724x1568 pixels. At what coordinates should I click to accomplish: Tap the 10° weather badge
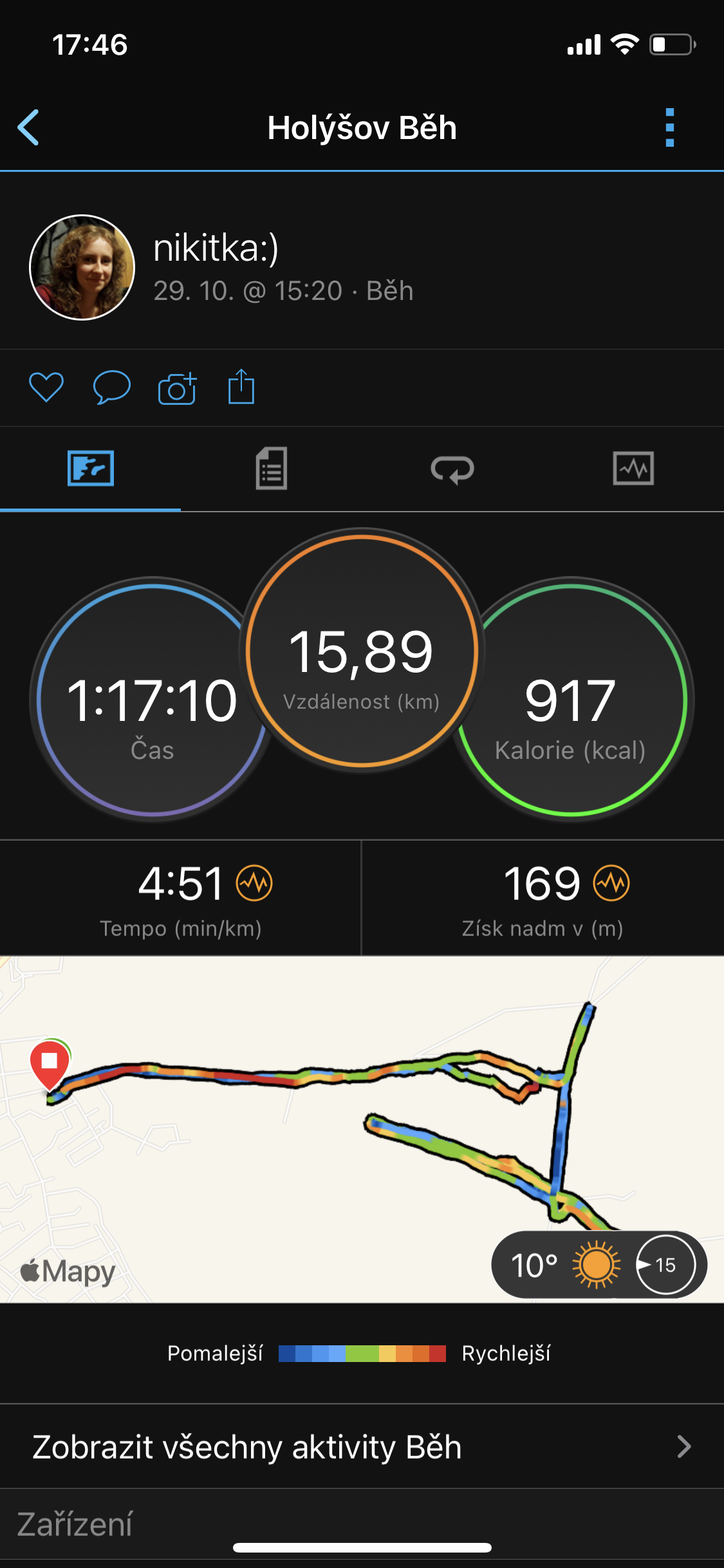[x=599, y=1264]
